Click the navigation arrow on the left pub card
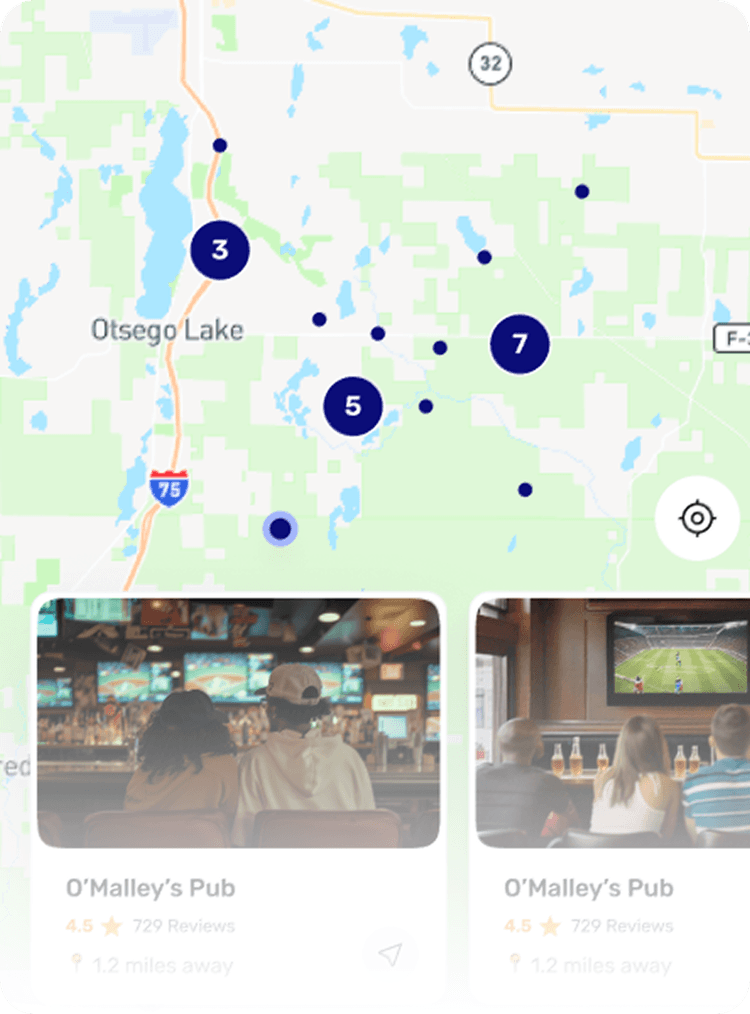The image size is (750, 1014). click(392, 953)
